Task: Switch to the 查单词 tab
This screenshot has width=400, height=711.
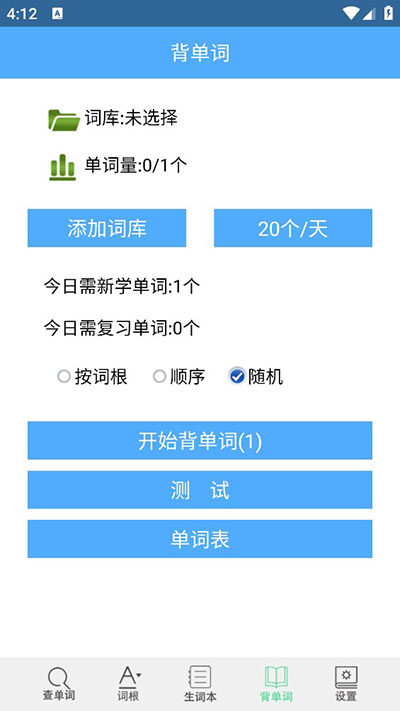Action: 59,684
